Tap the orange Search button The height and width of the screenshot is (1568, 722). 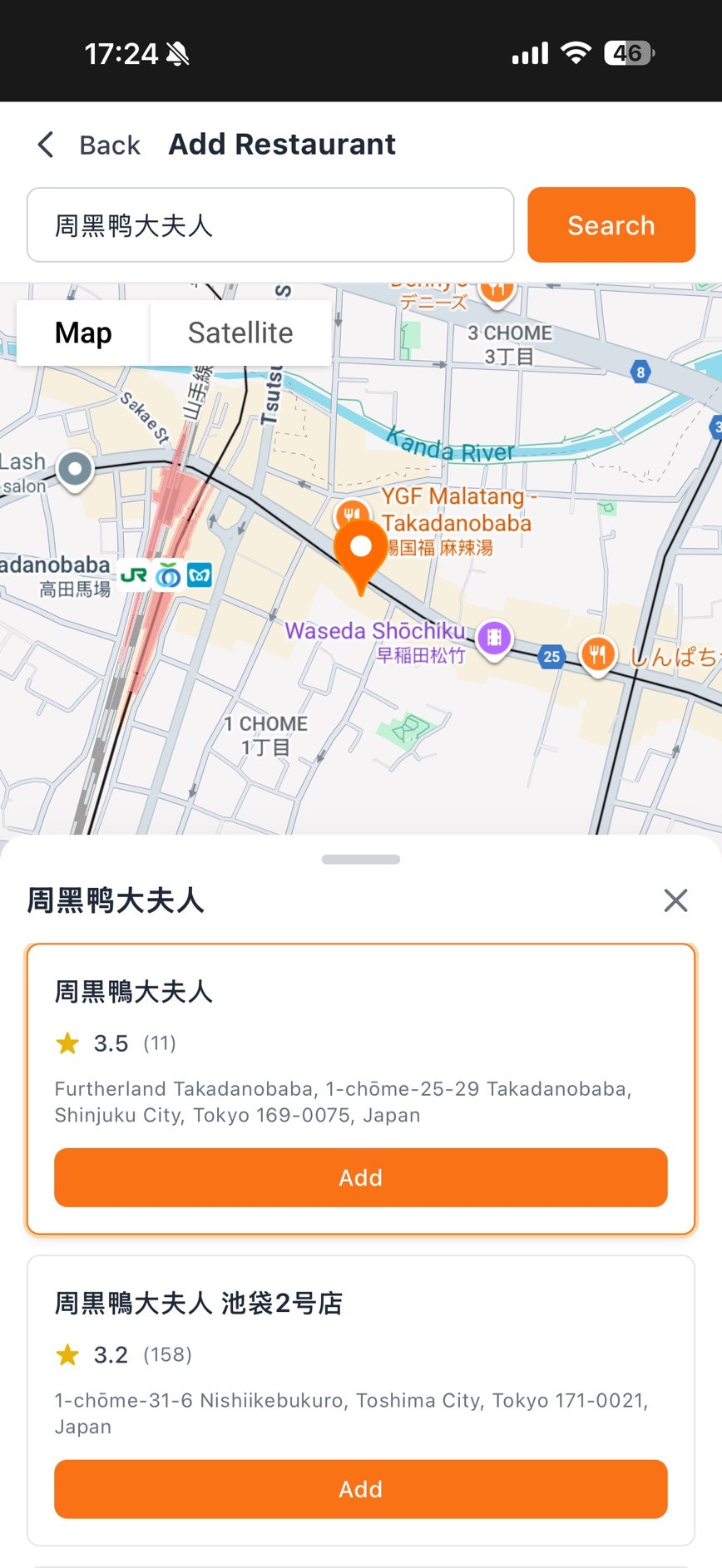pyautogui.click(x=611, y=225)
